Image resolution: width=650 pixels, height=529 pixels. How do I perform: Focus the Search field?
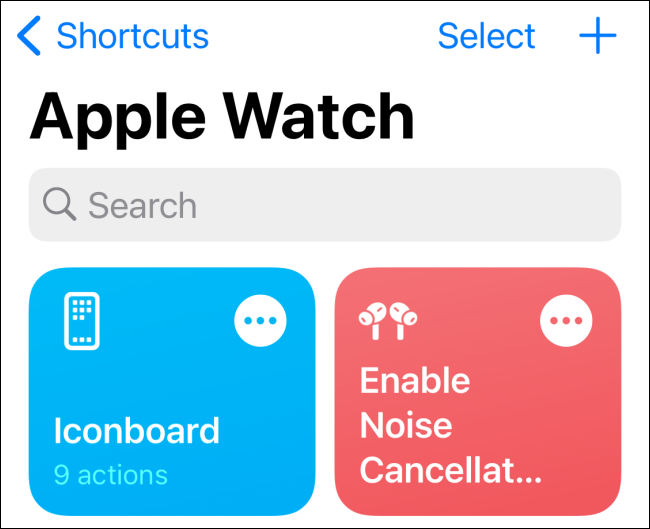pos(325,205)
